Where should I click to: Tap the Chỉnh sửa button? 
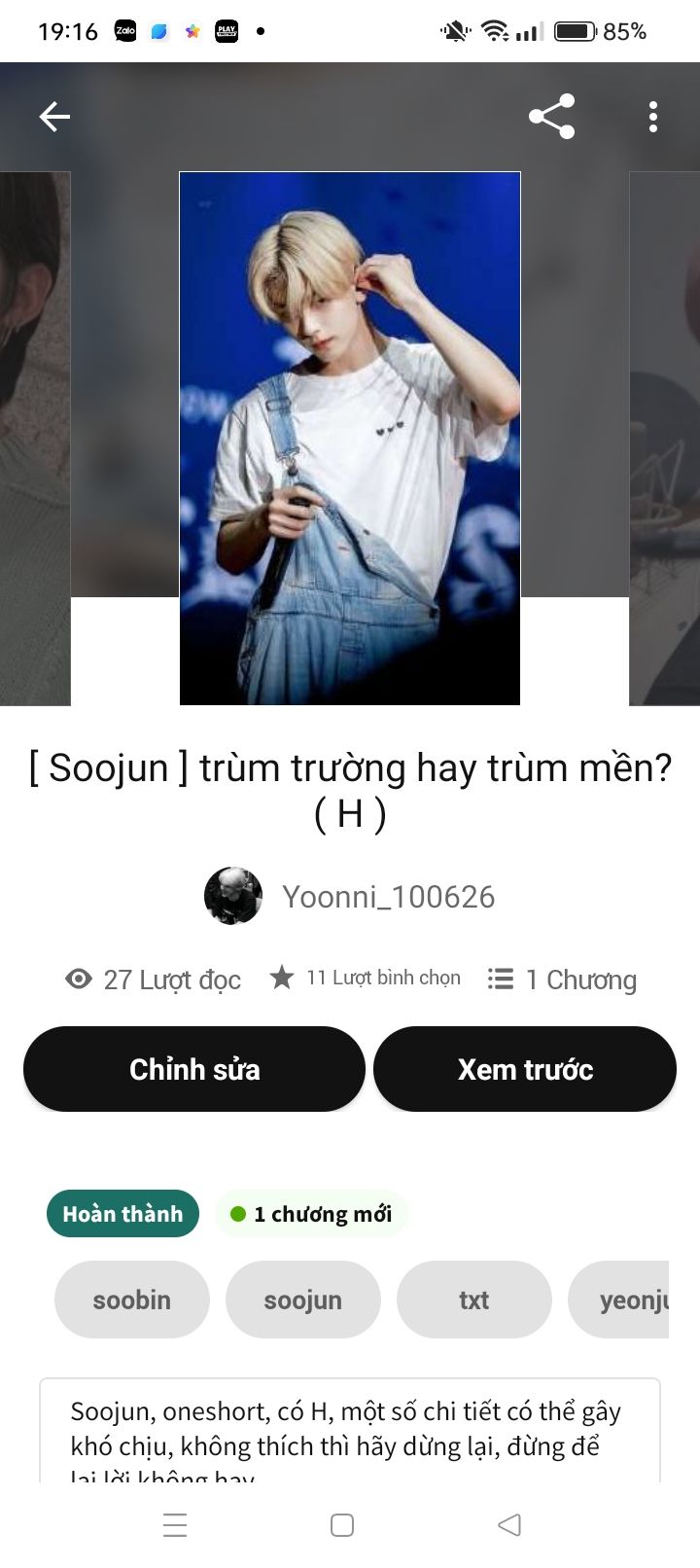194,1069
